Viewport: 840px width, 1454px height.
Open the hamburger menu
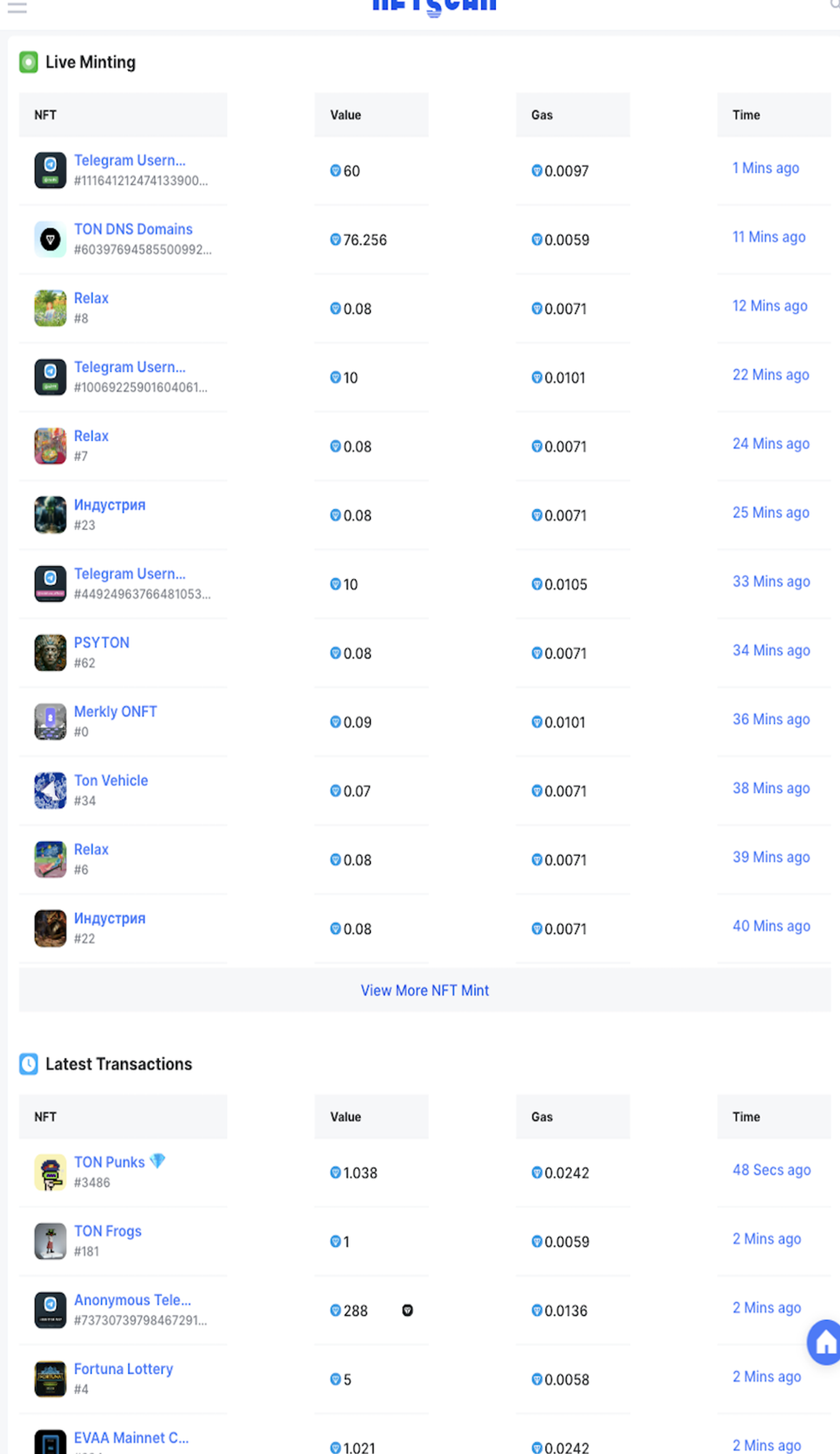[x=17, y=7]
